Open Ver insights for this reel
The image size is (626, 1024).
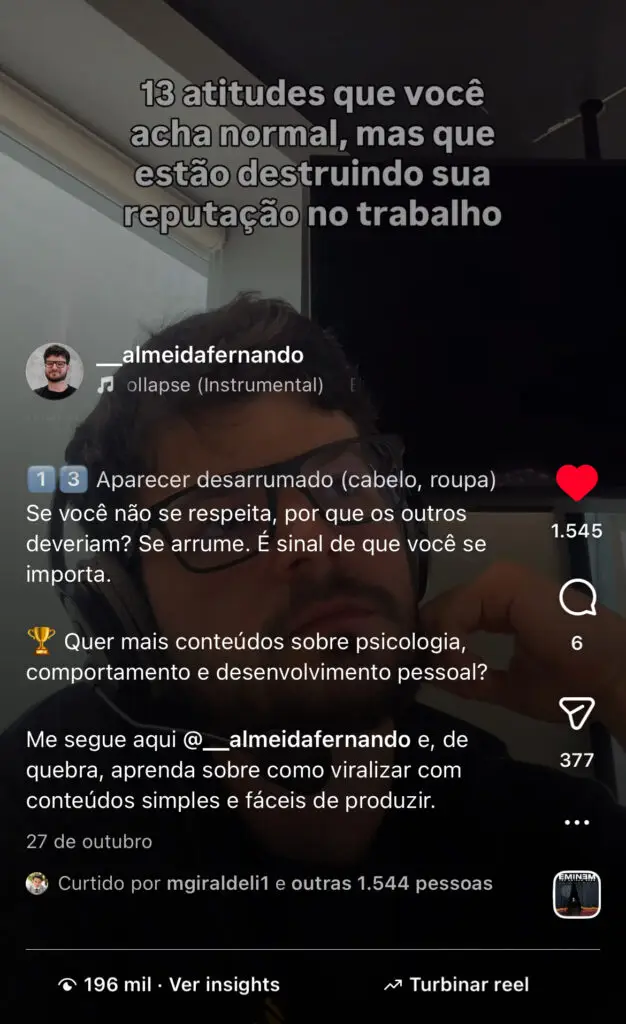[x=224, y=985]
